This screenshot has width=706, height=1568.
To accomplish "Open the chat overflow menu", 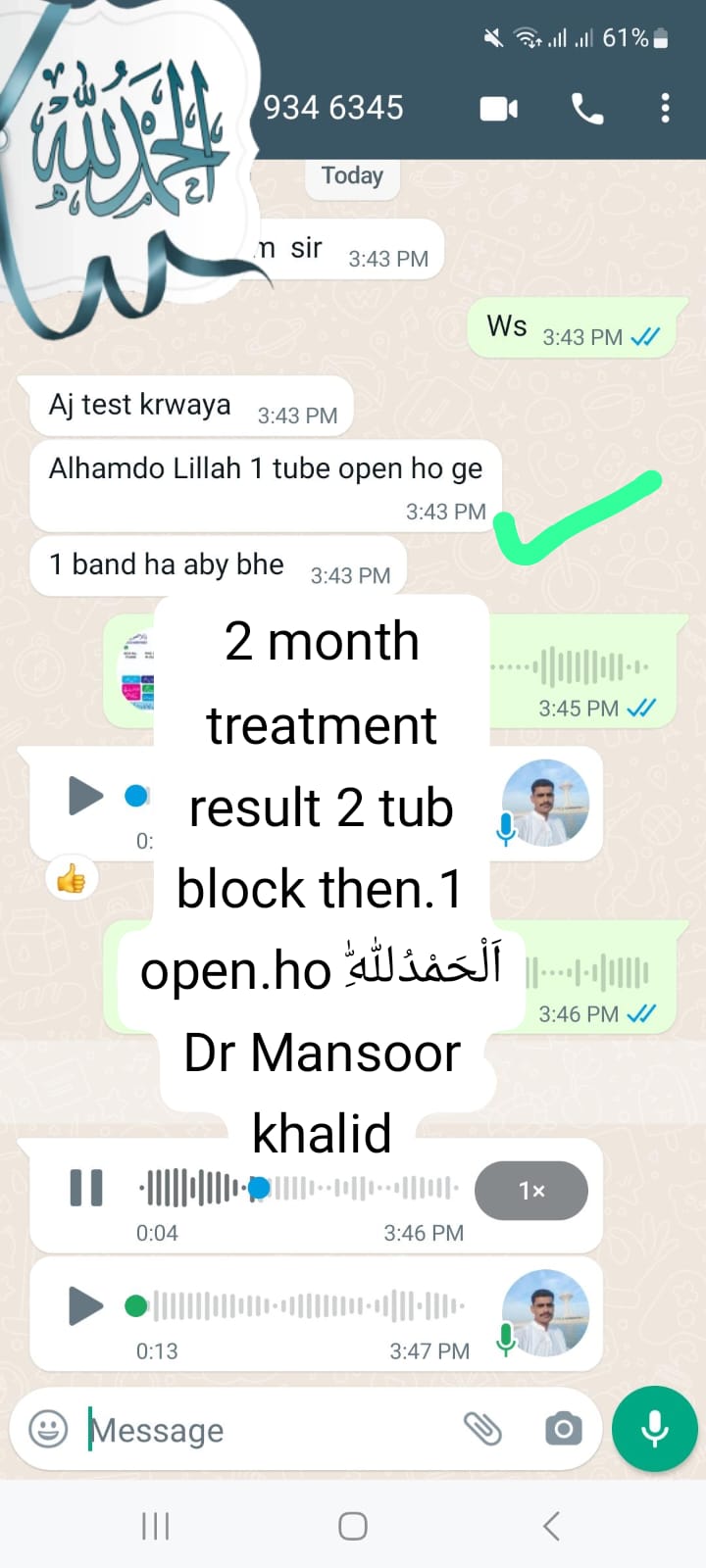I will (x=665, y=109).
